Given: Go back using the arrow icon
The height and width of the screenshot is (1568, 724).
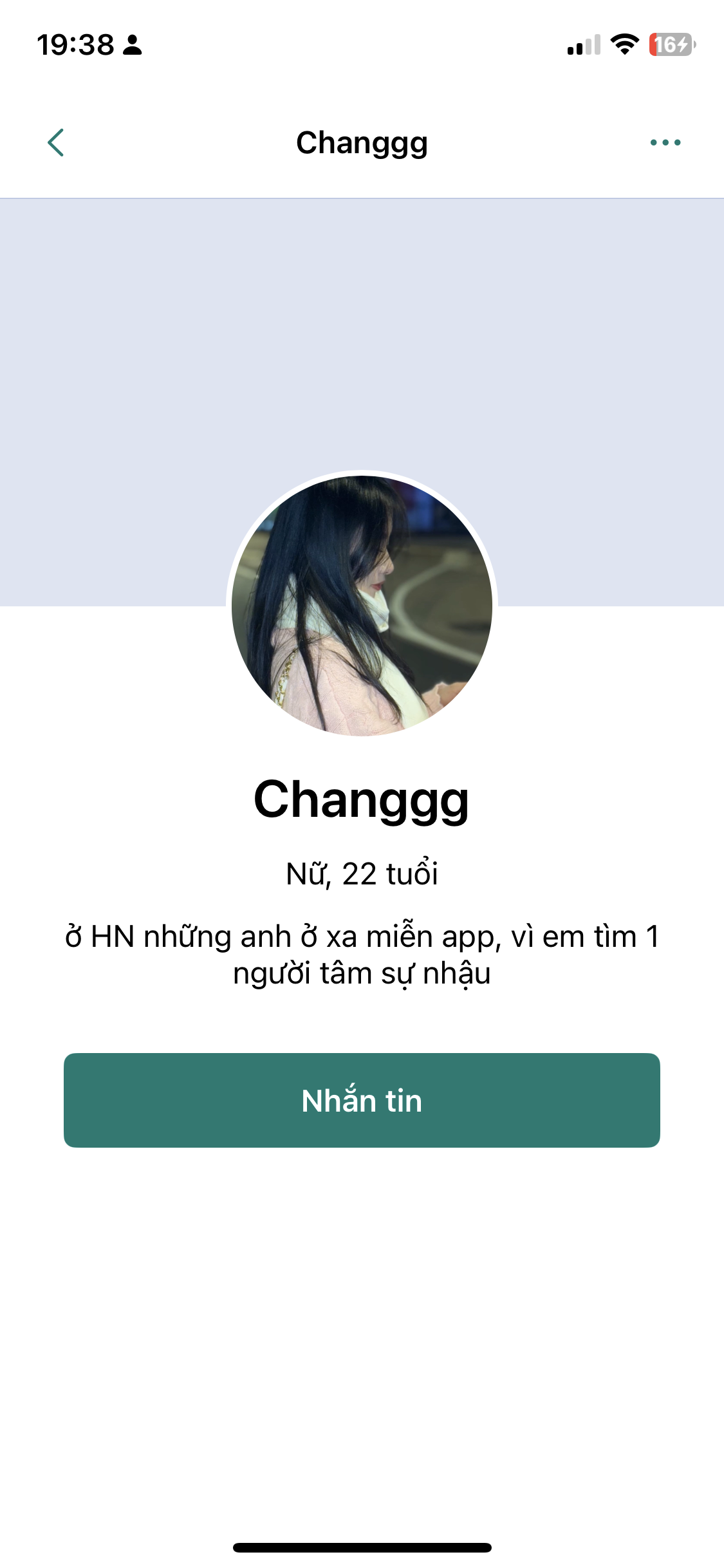Looking at the screenshot, I should coord(56,142).
